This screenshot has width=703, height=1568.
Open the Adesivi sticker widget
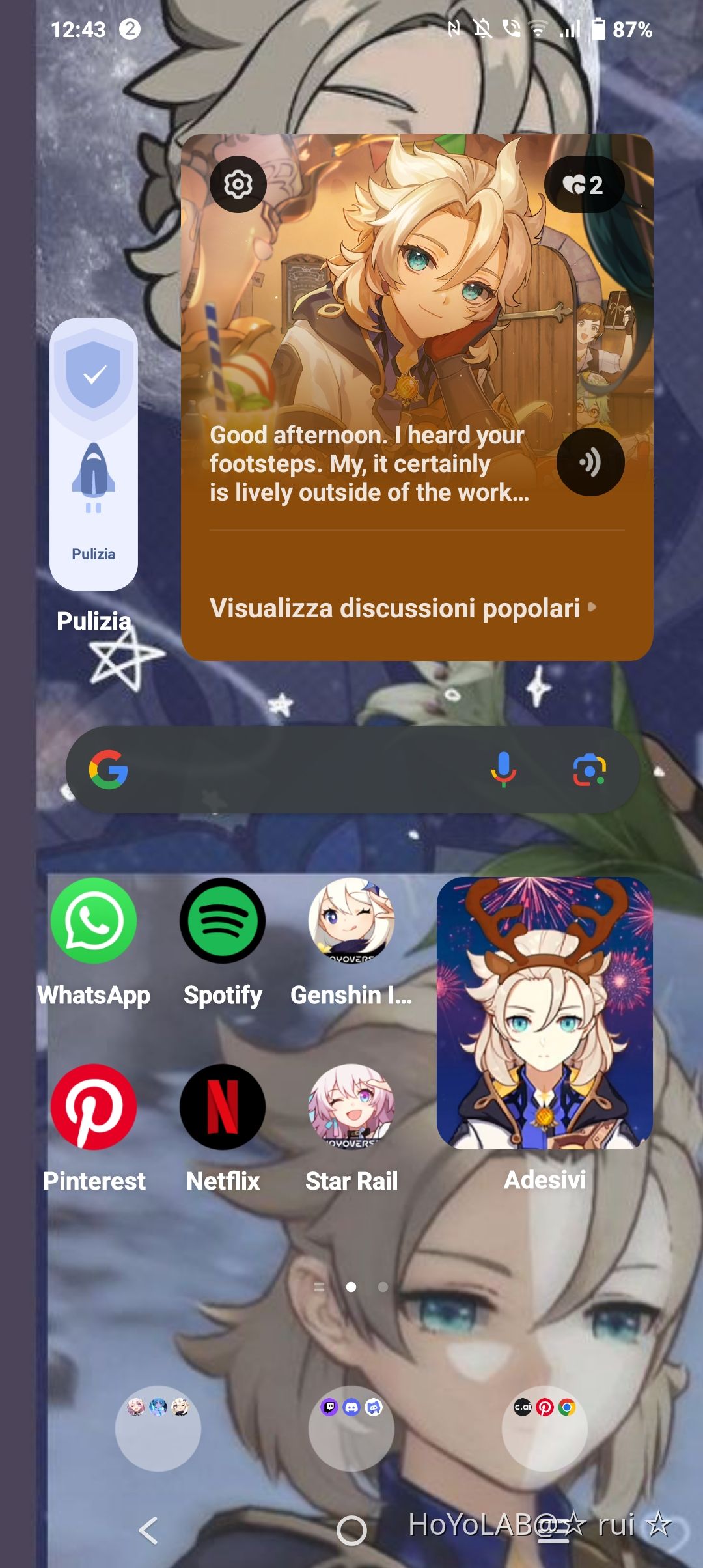(x=544, y=1013)
